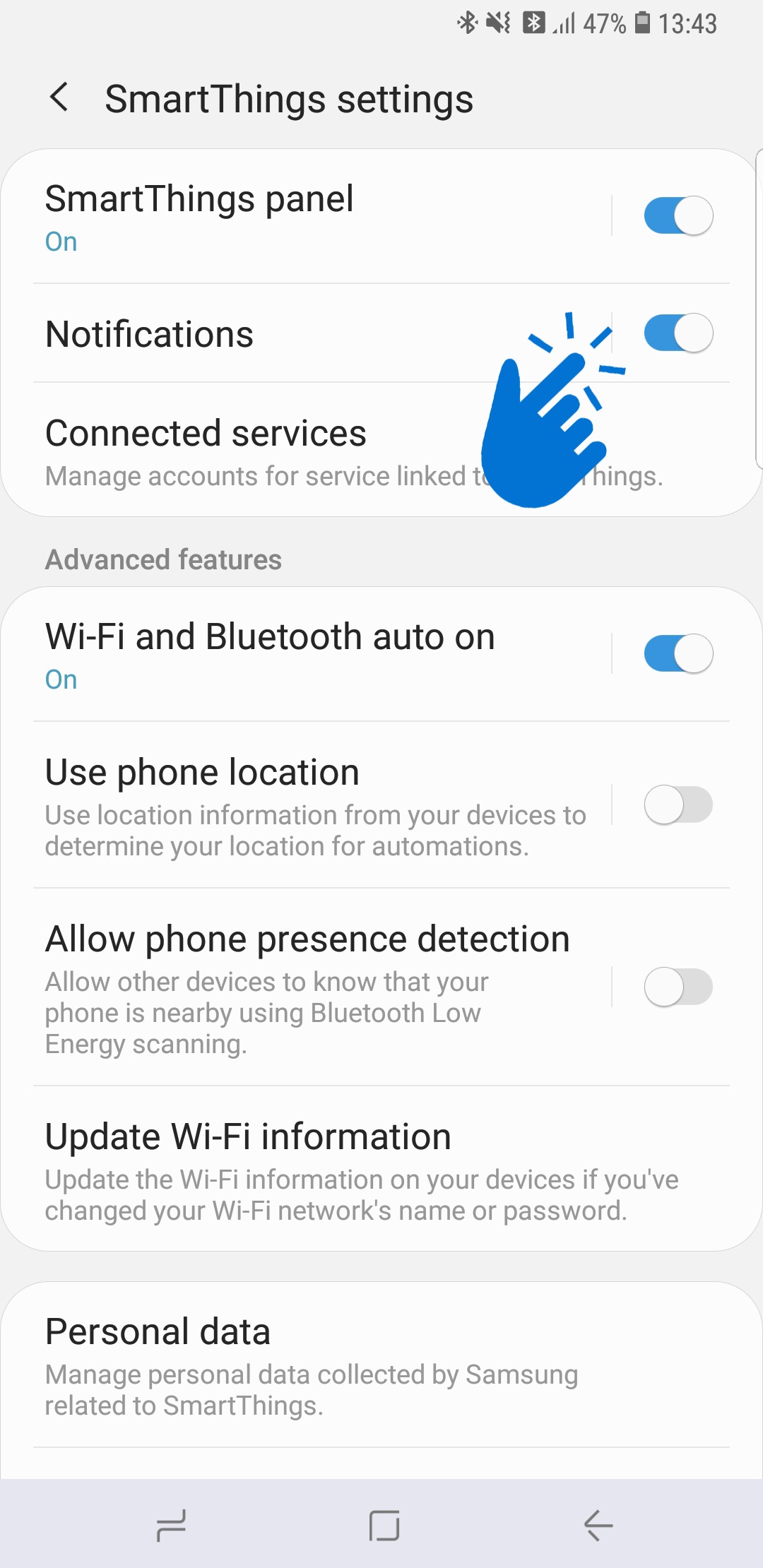Turn on Allow phone presence detection
This screenshot has height=1568, width=763.
(678, 987)
